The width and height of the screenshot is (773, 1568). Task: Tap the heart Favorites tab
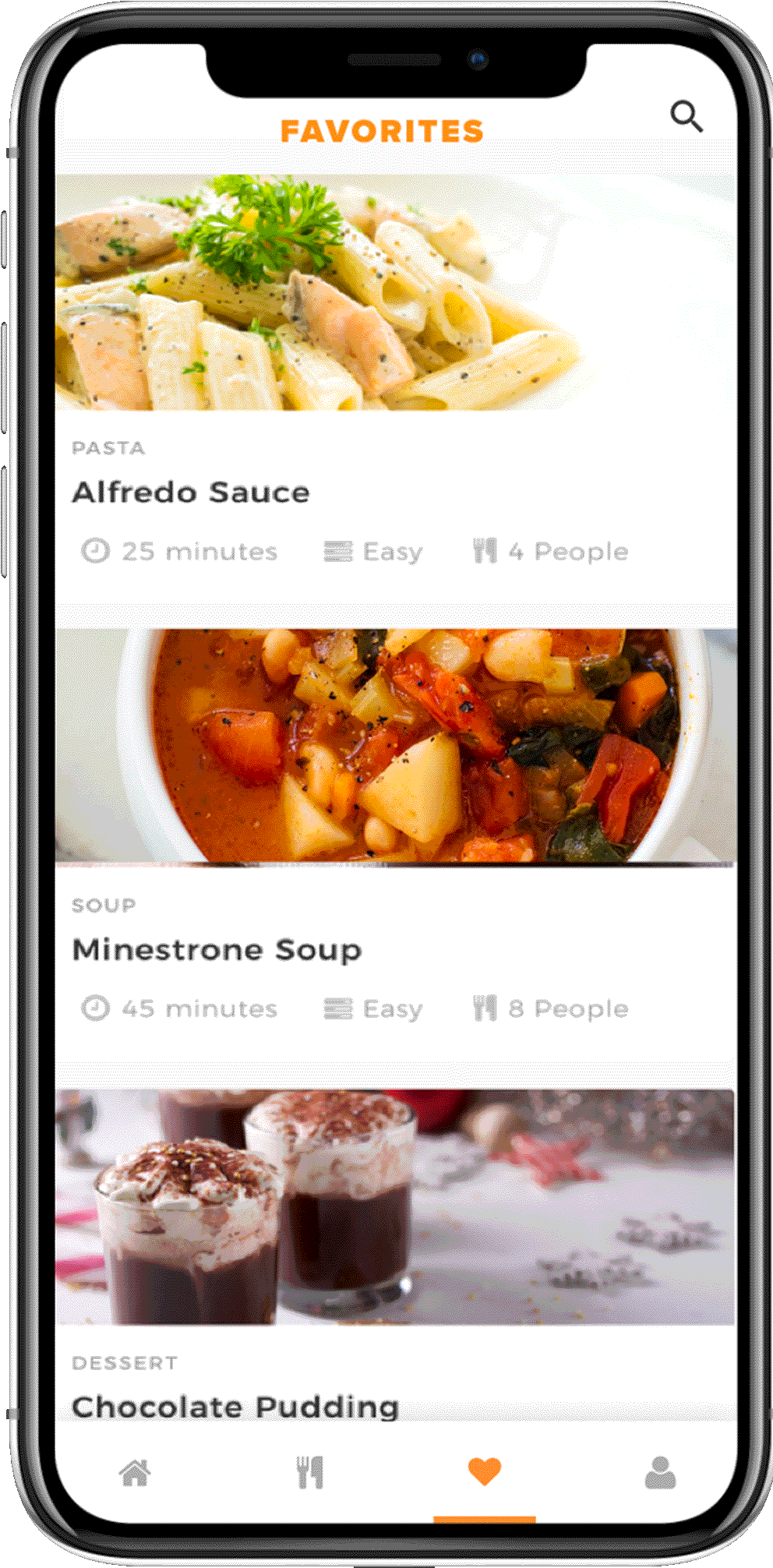pyautogui.click(x=484, y=1472)
